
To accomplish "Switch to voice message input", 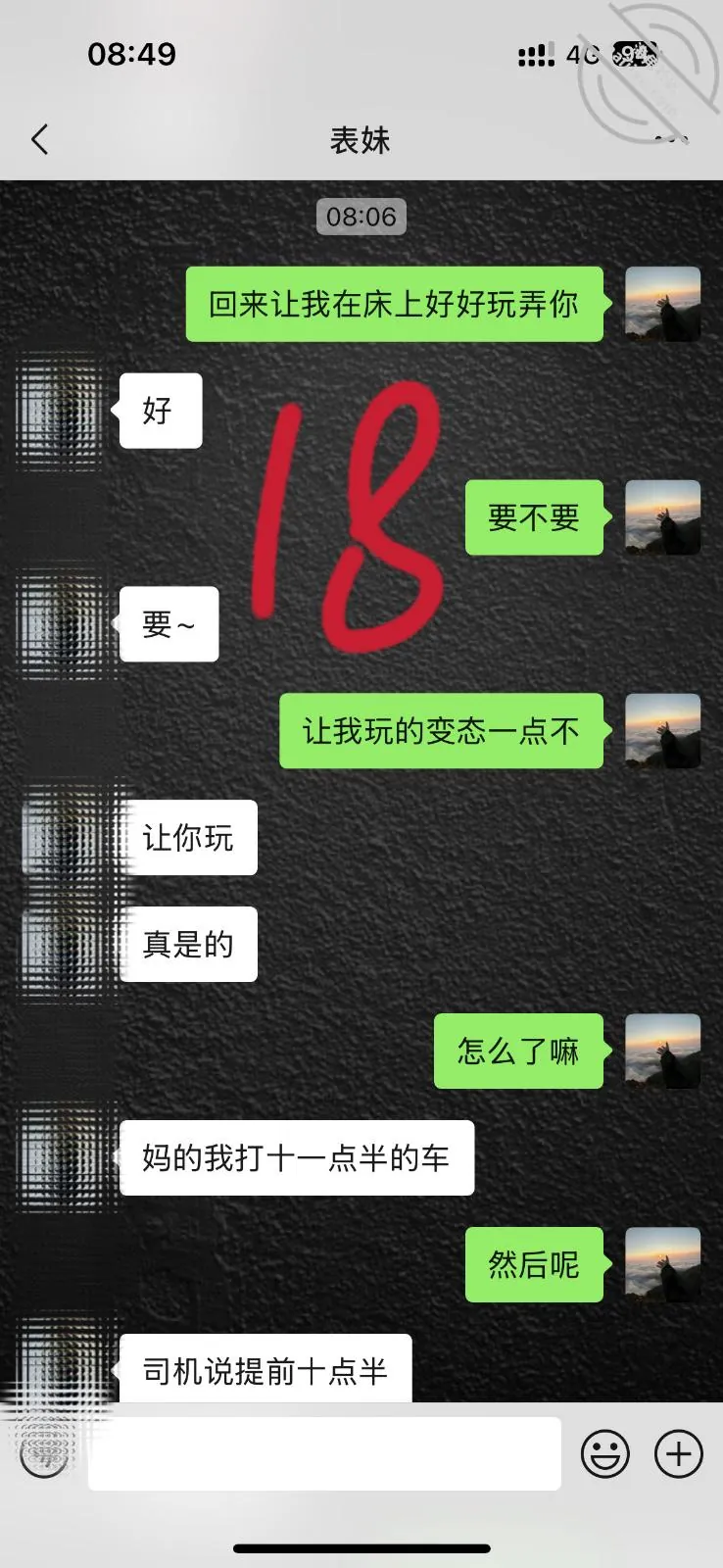I will coord(44,1453).
